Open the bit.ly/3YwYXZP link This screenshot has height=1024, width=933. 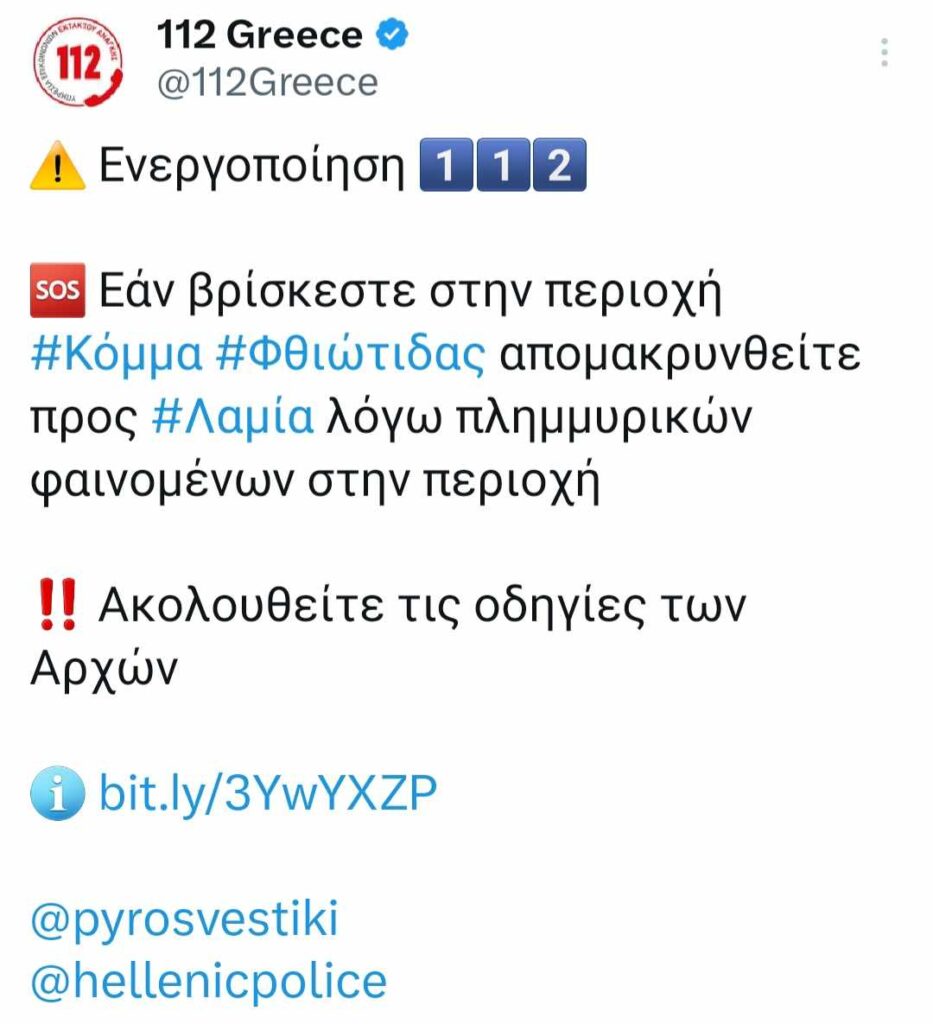tap(267, 795)
